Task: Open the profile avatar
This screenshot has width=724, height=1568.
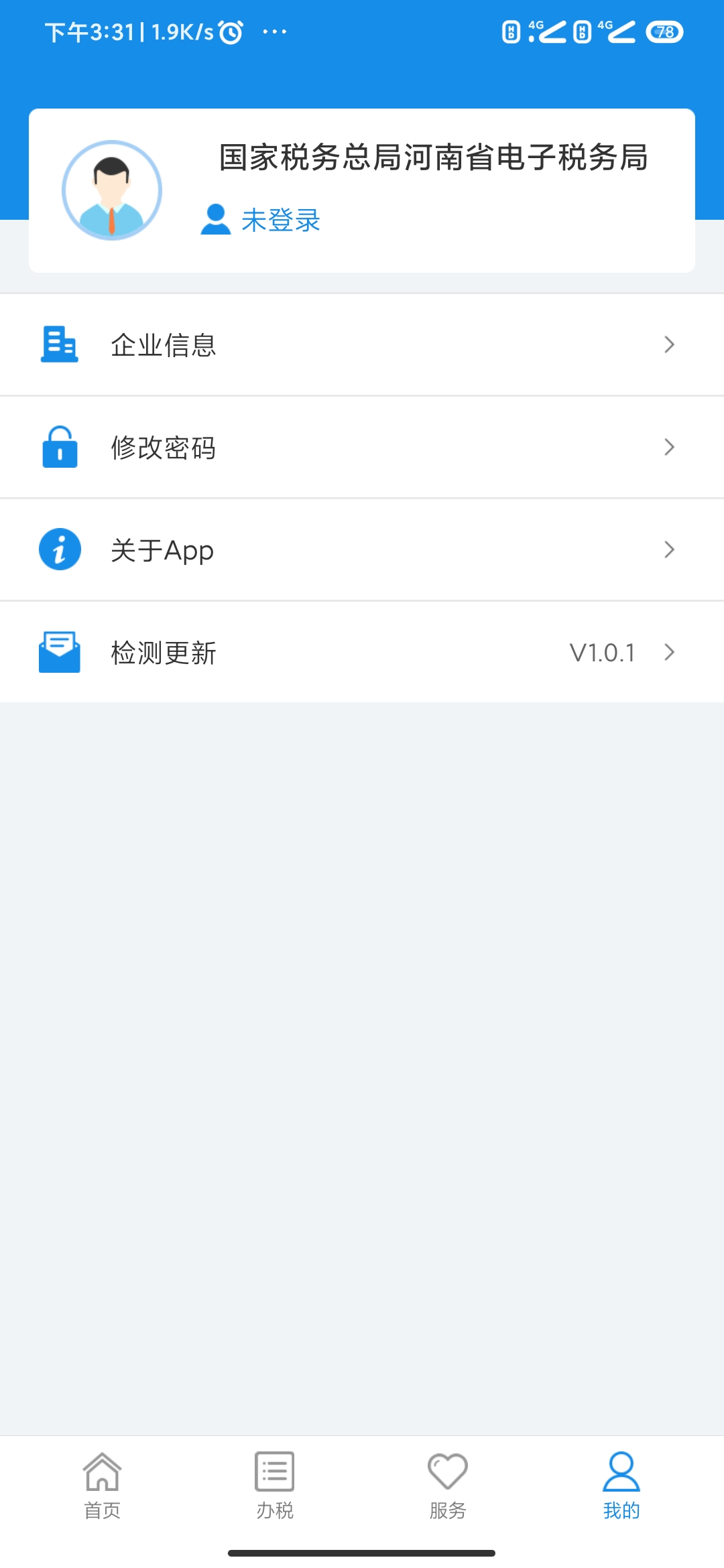Action: pos(112,190)
